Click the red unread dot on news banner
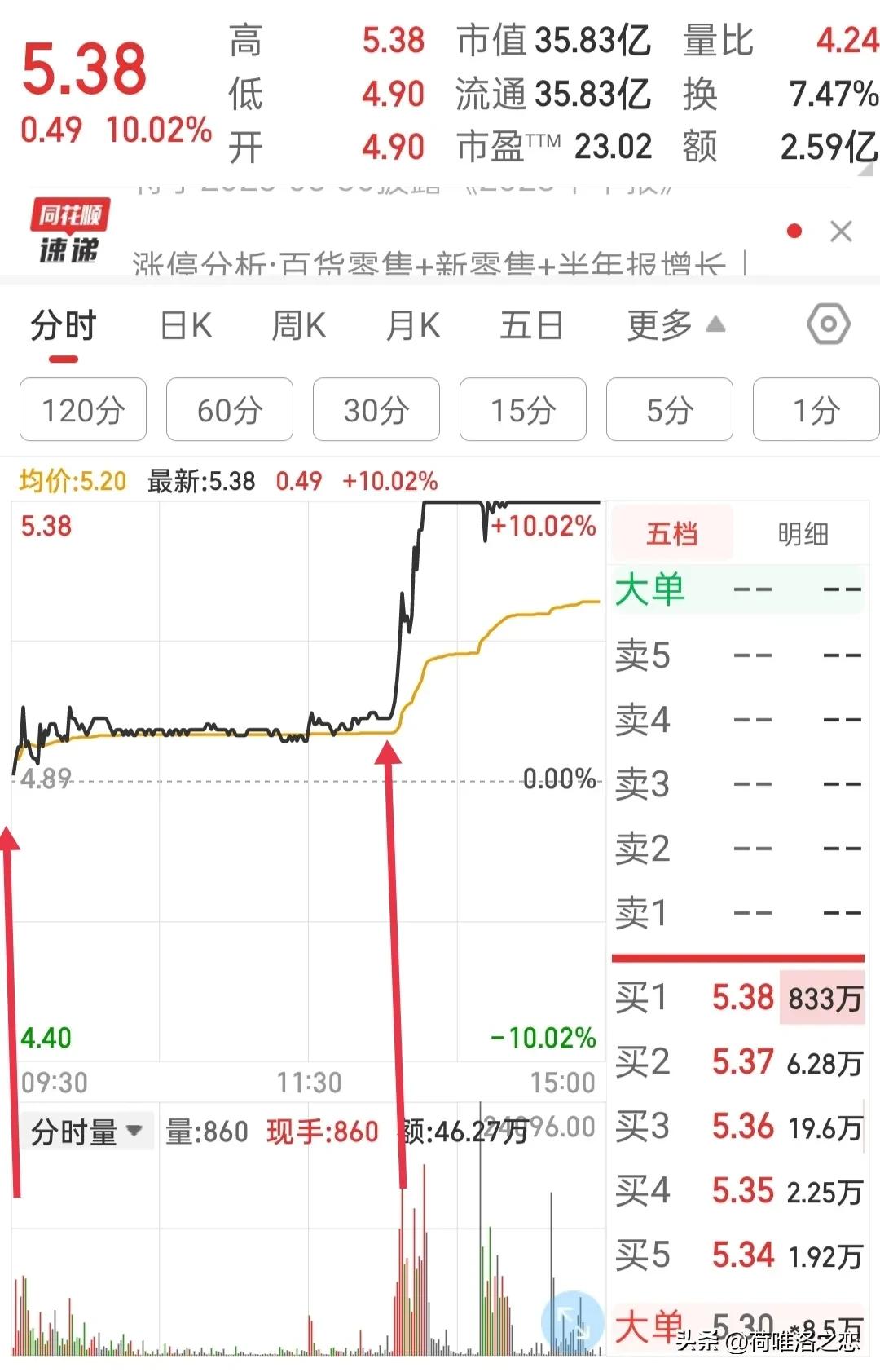 [794, 232]
